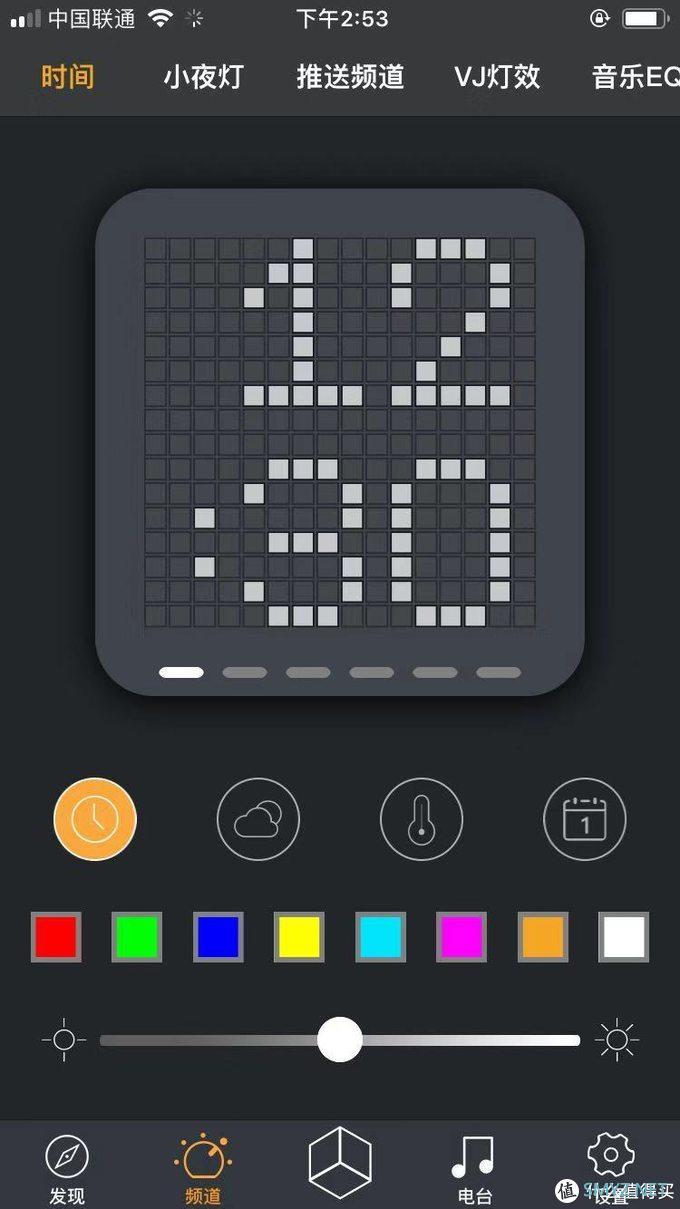
Task: Open the 电台 bottom tab
Action: (474, 1170)
